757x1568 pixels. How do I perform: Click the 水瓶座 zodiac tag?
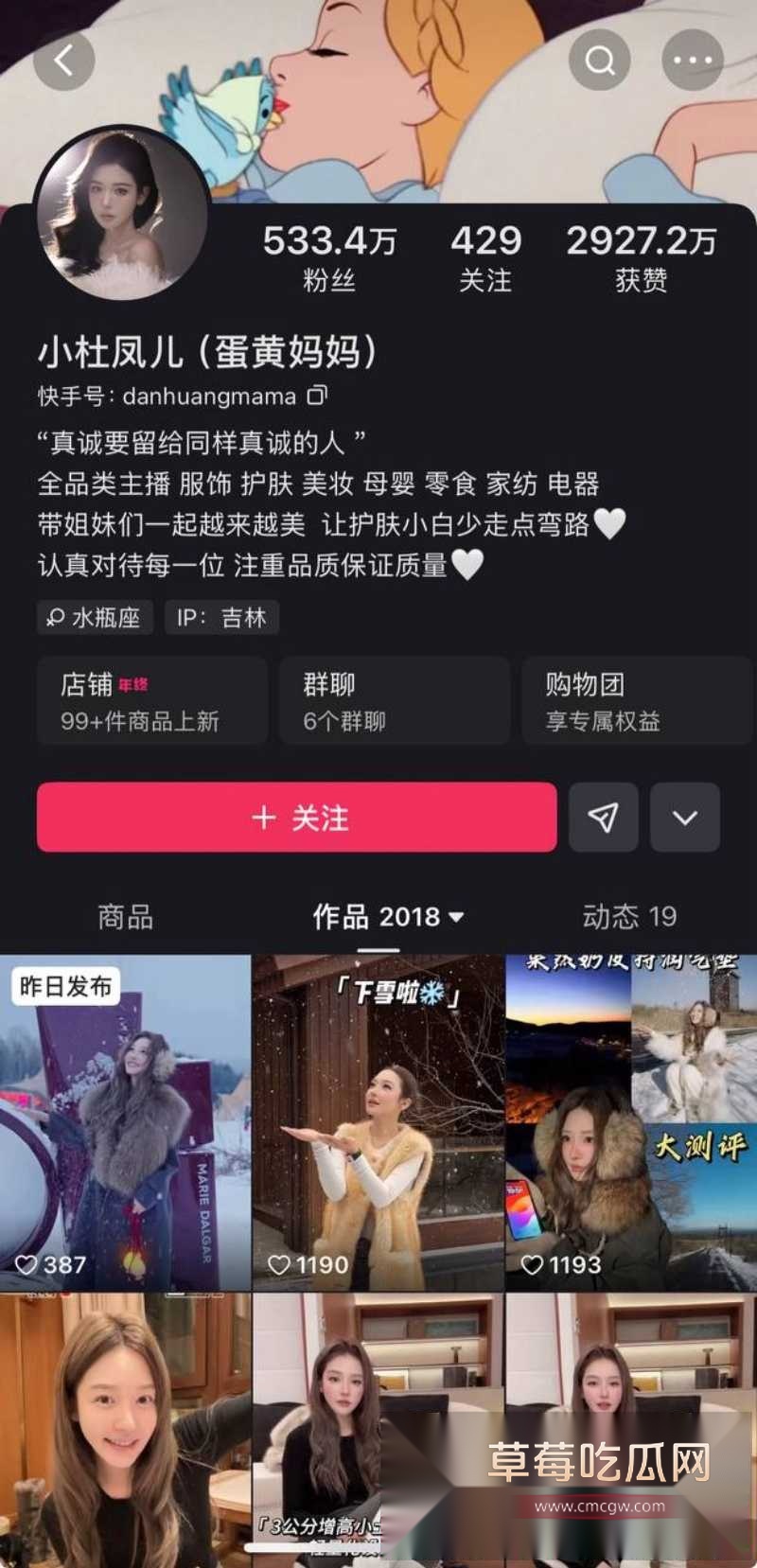[x=94, y=618]
